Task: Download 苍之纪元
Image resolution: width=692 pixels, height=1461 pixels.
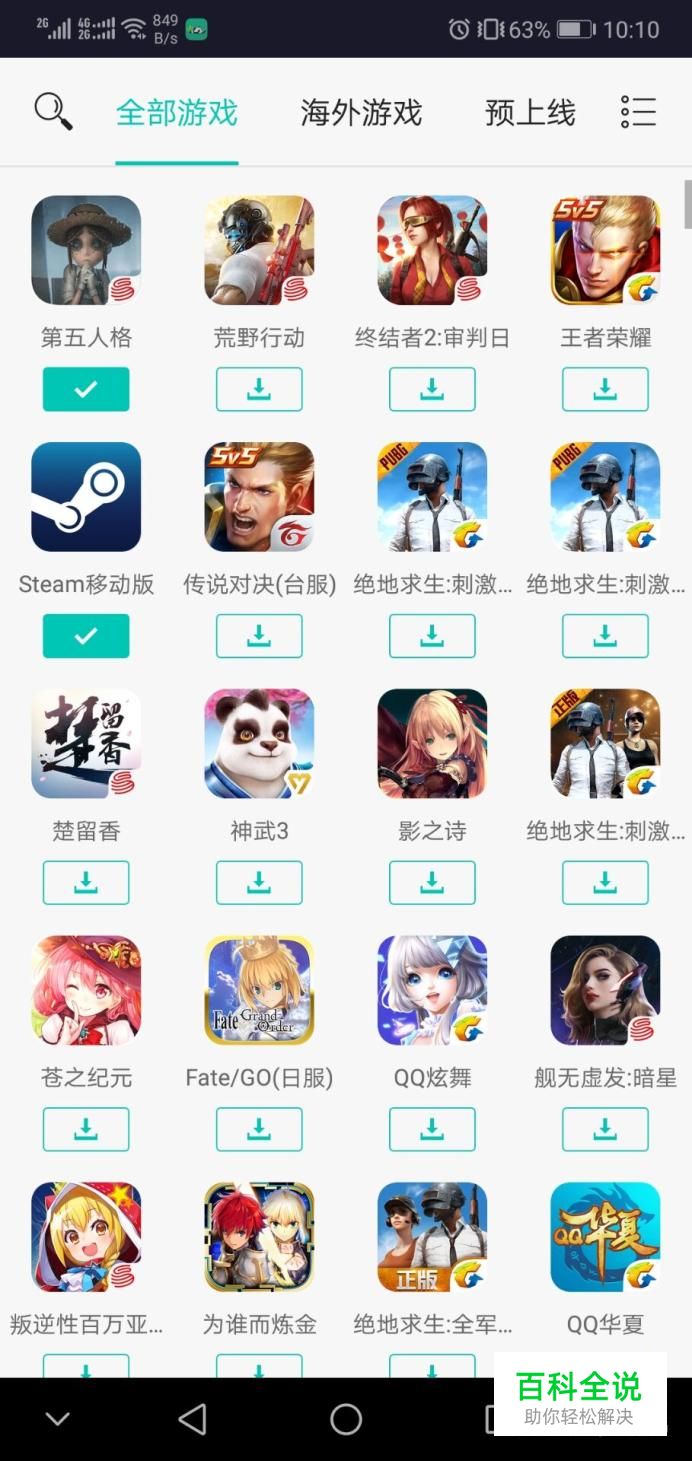Action: point(86,1129)
